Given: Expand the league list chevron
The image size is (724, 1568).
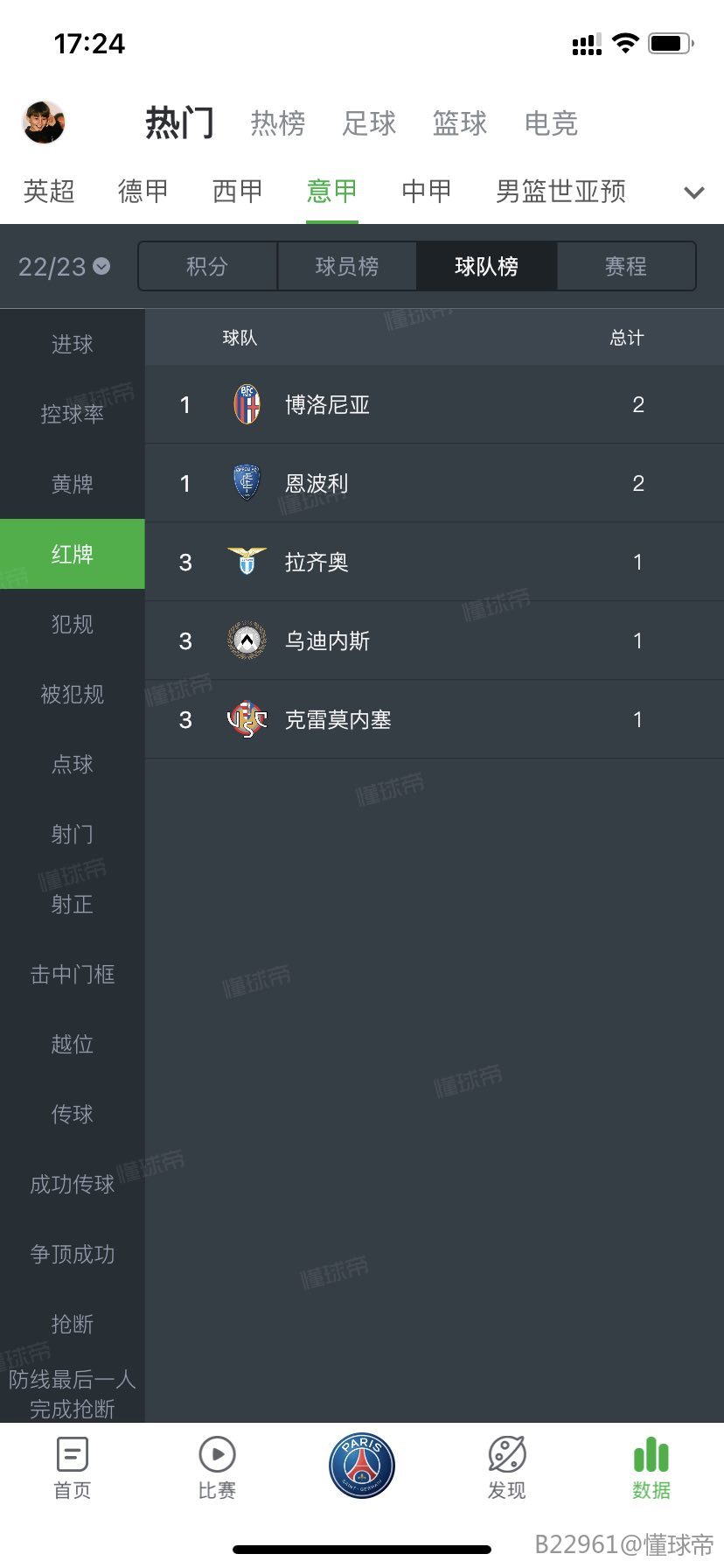Looking at the screenshot, I should click(694, 192).
